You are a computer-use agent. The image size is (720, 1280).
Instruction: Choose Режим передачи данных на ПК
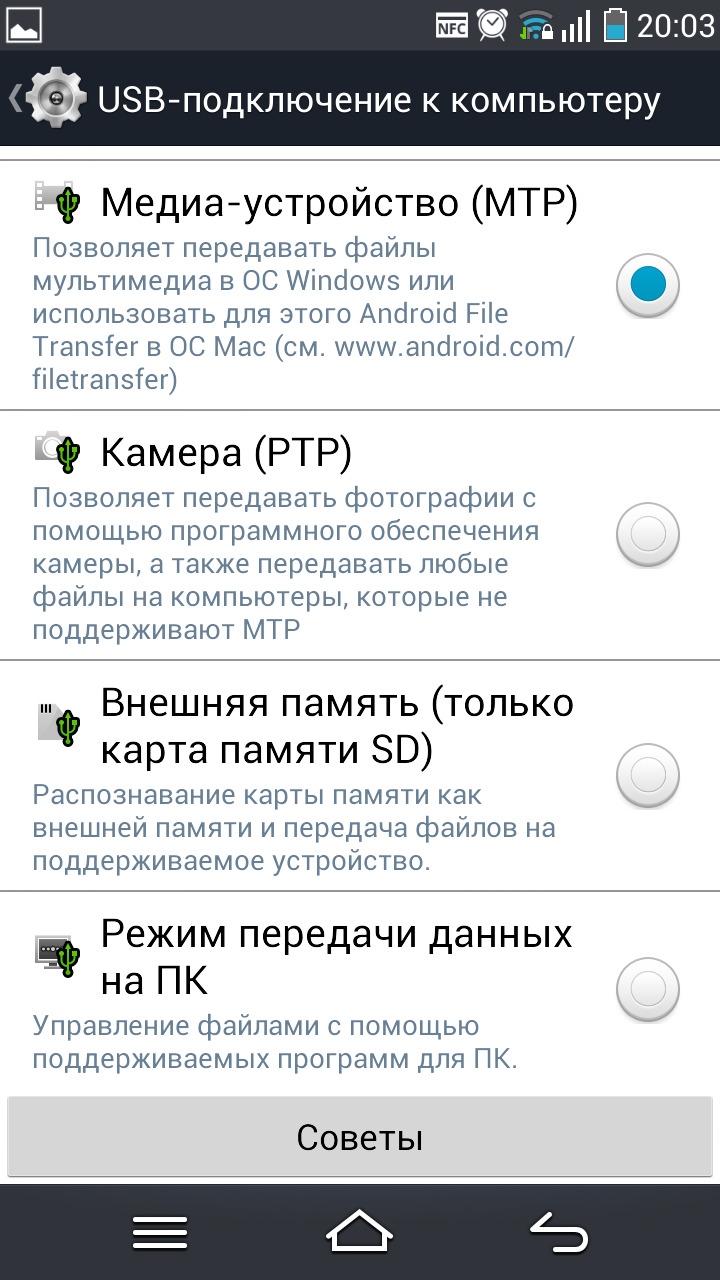click(647, 989)
